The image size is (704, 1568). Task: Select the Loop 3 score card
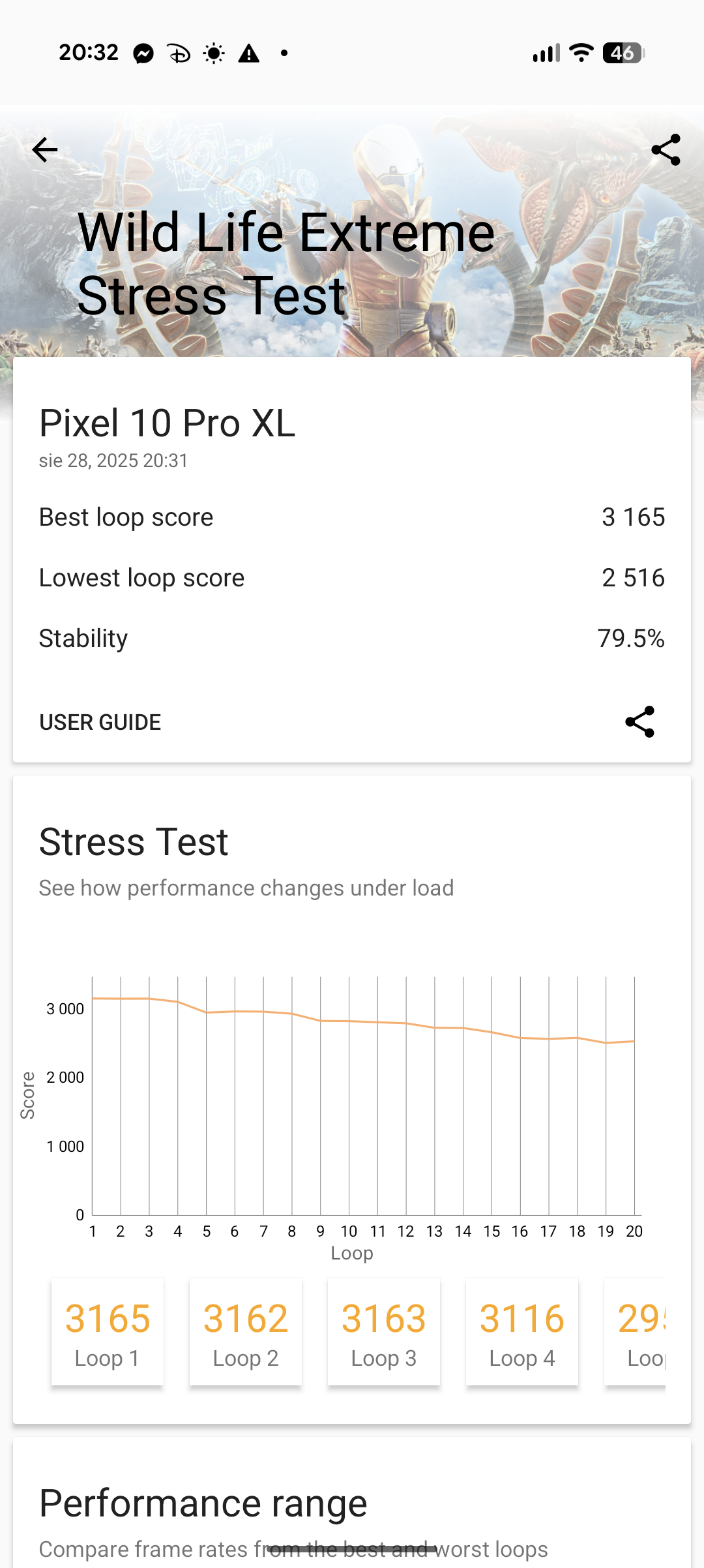pos(384,1332)
